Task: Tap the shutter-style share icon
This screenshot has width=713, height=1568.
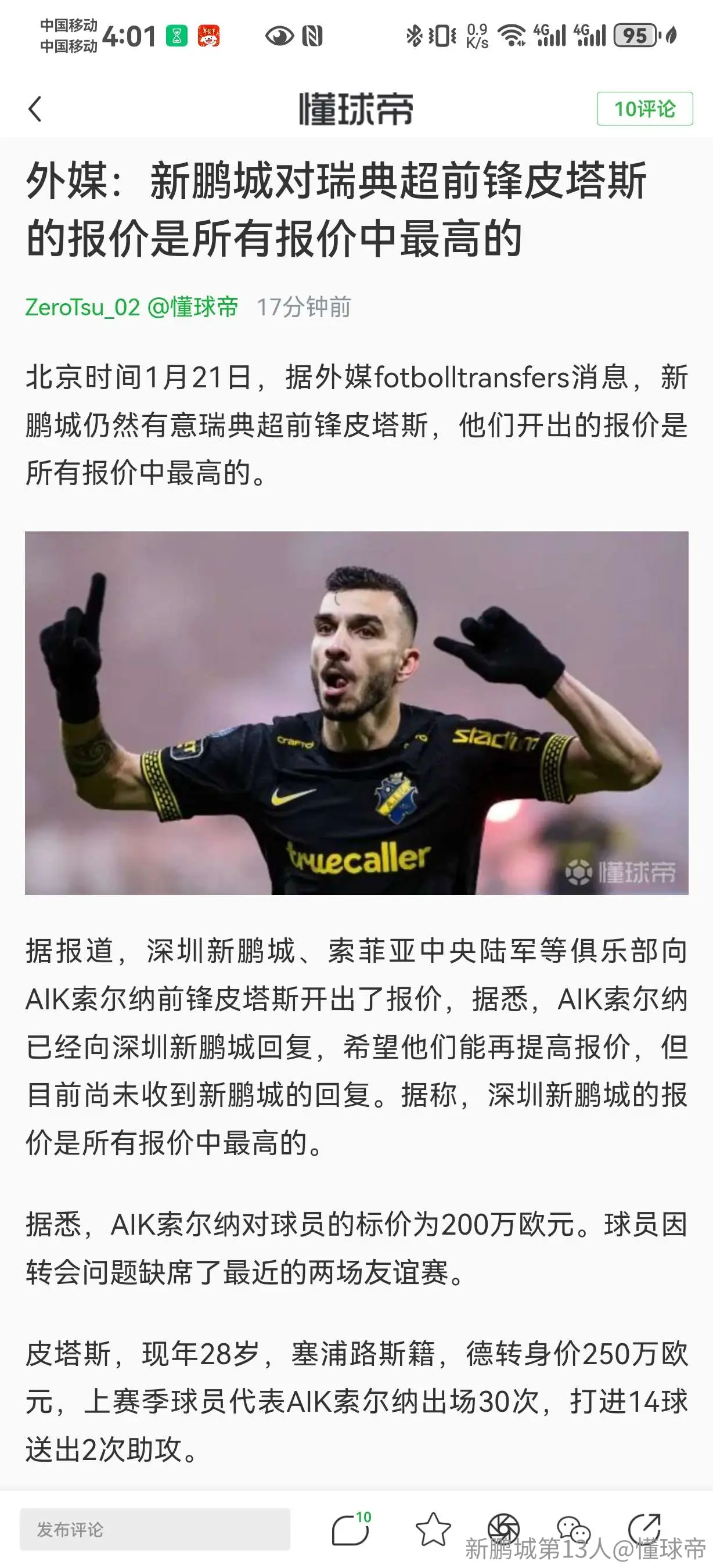Action: tap(503, 1529)
